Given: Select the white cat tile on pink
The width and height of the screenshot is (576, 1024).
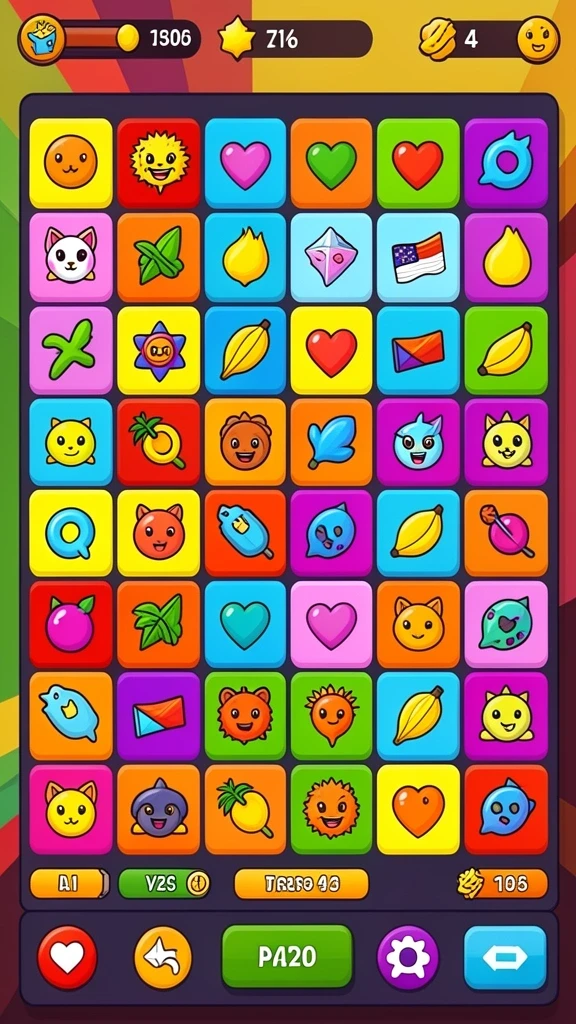Looking at the screenshot, I should pos(71,257).
